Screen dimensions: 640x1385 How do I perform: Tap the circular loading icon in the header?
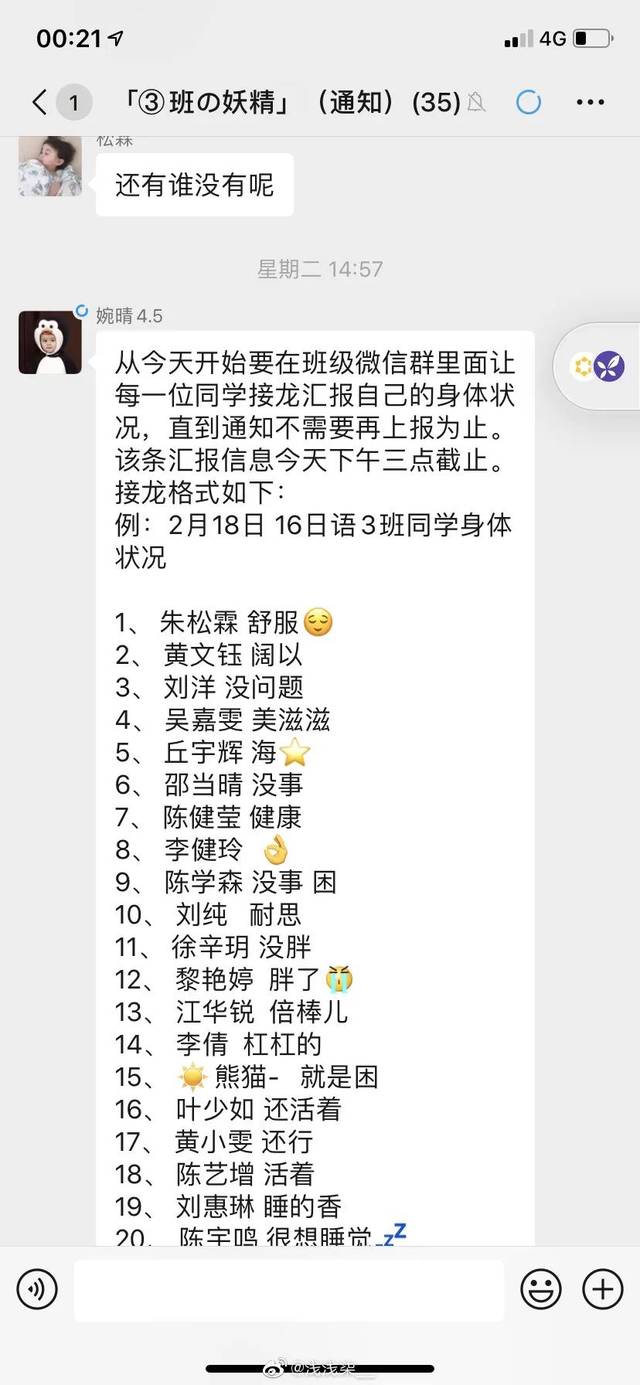pos(528,102)
